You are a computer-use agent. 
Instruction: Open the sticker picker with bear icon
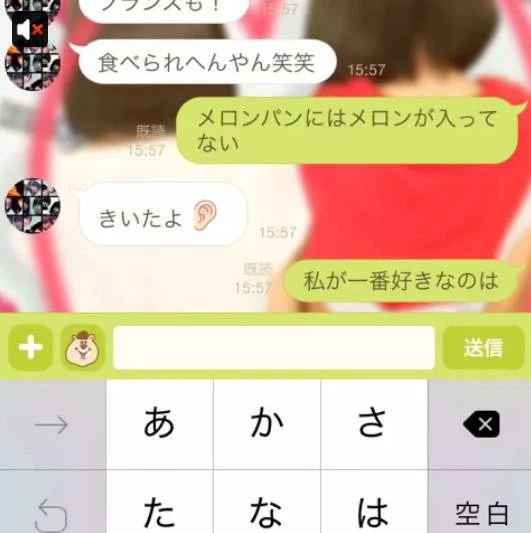click(83, 347)
